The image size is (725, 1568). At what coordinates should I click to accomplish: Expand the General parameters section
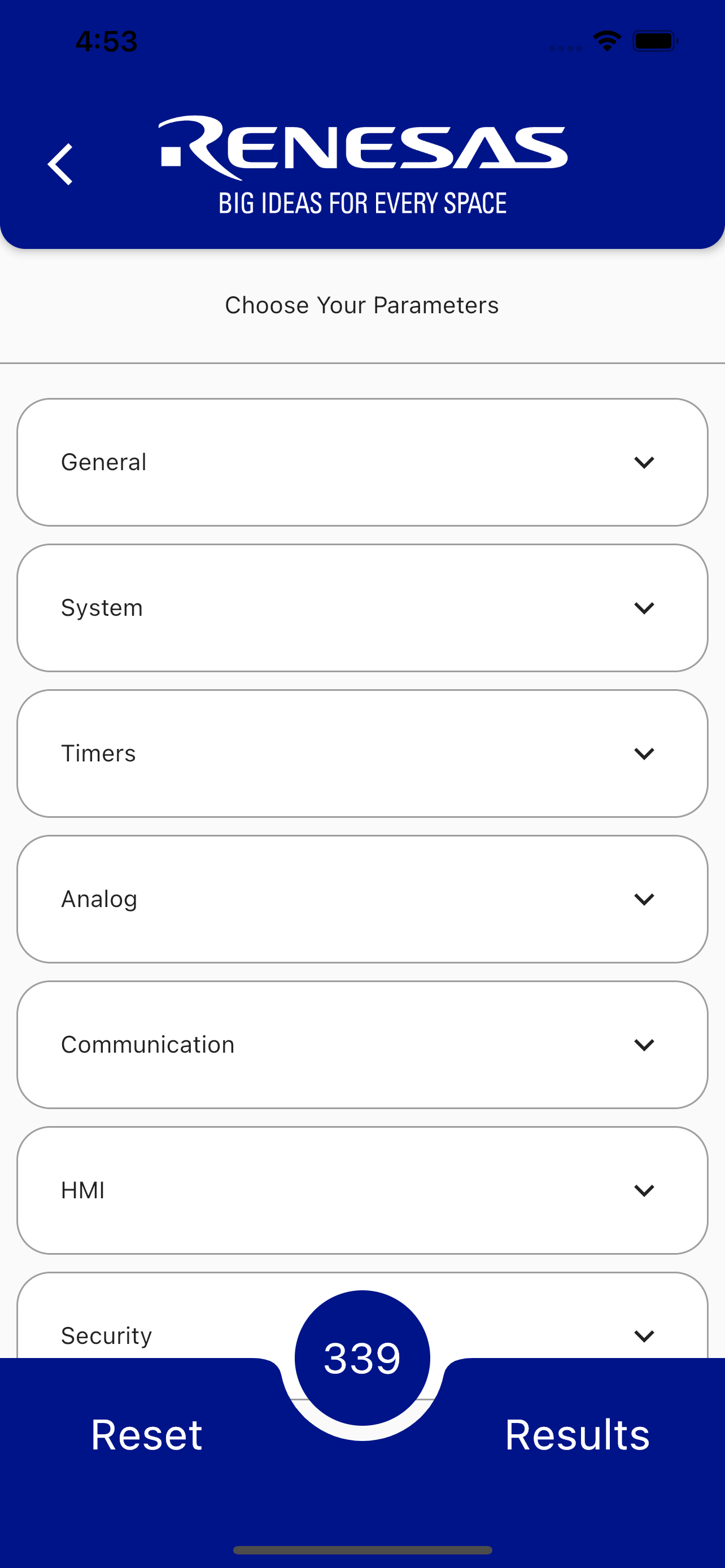tap(362, 462)
